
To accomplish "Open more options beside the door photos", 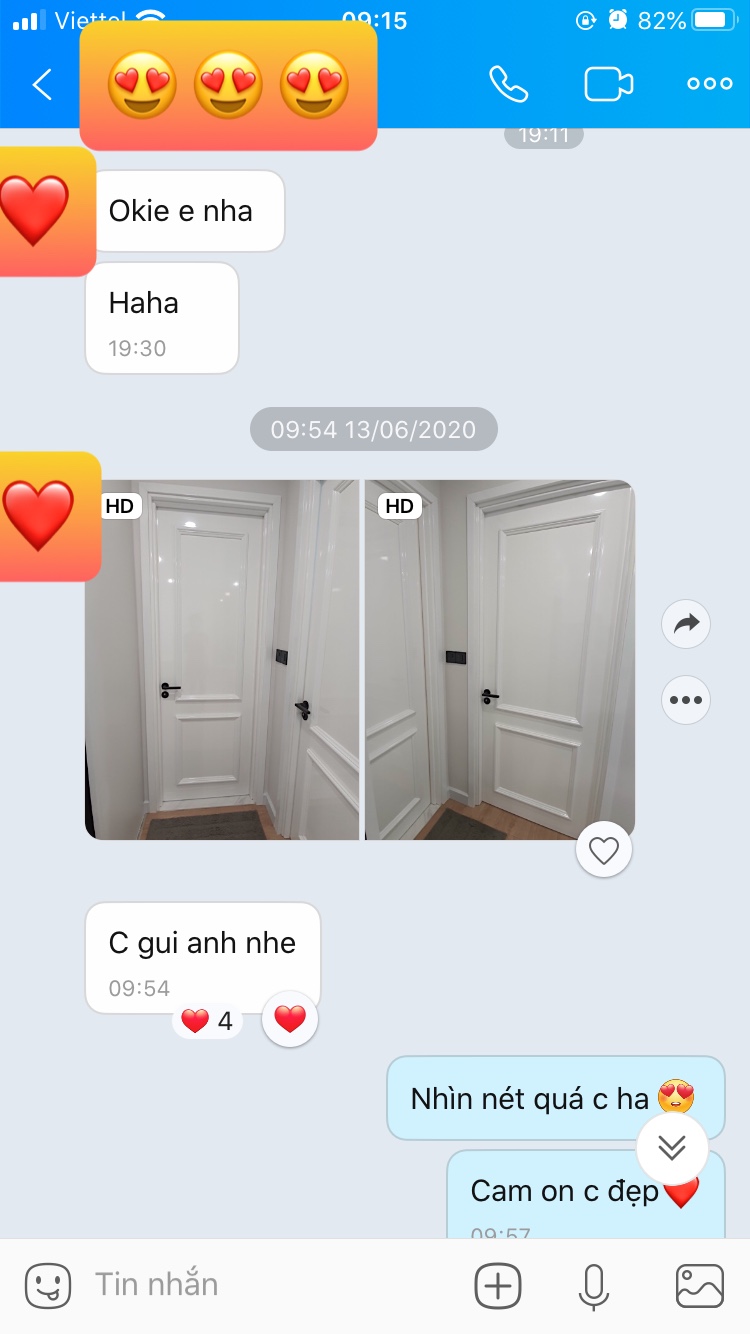I will coord(686,700).
